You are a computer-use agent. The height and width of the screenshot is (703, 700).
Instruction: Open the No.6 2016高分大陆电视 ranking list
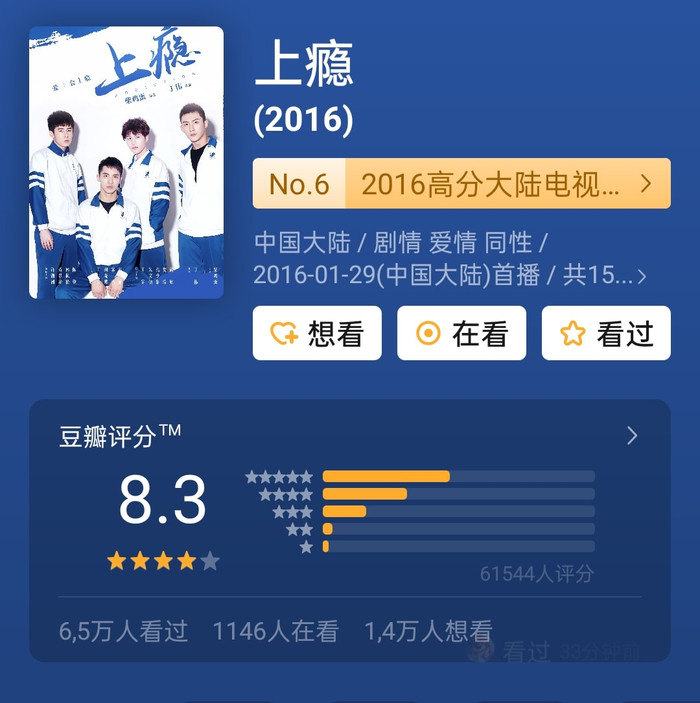click(x=461, y=184)
